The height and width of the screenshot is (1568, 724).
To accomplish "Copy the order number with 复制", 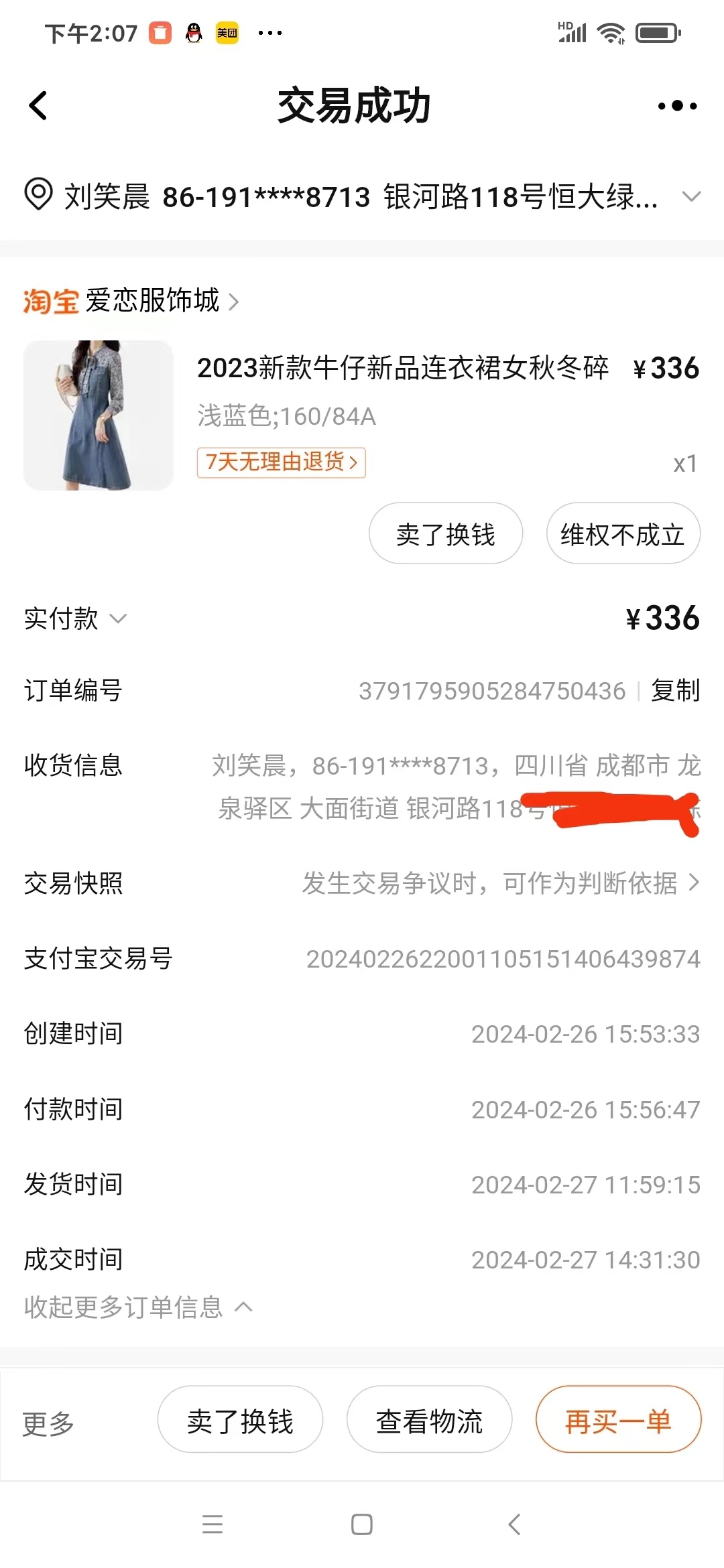I will coord(675,690).
